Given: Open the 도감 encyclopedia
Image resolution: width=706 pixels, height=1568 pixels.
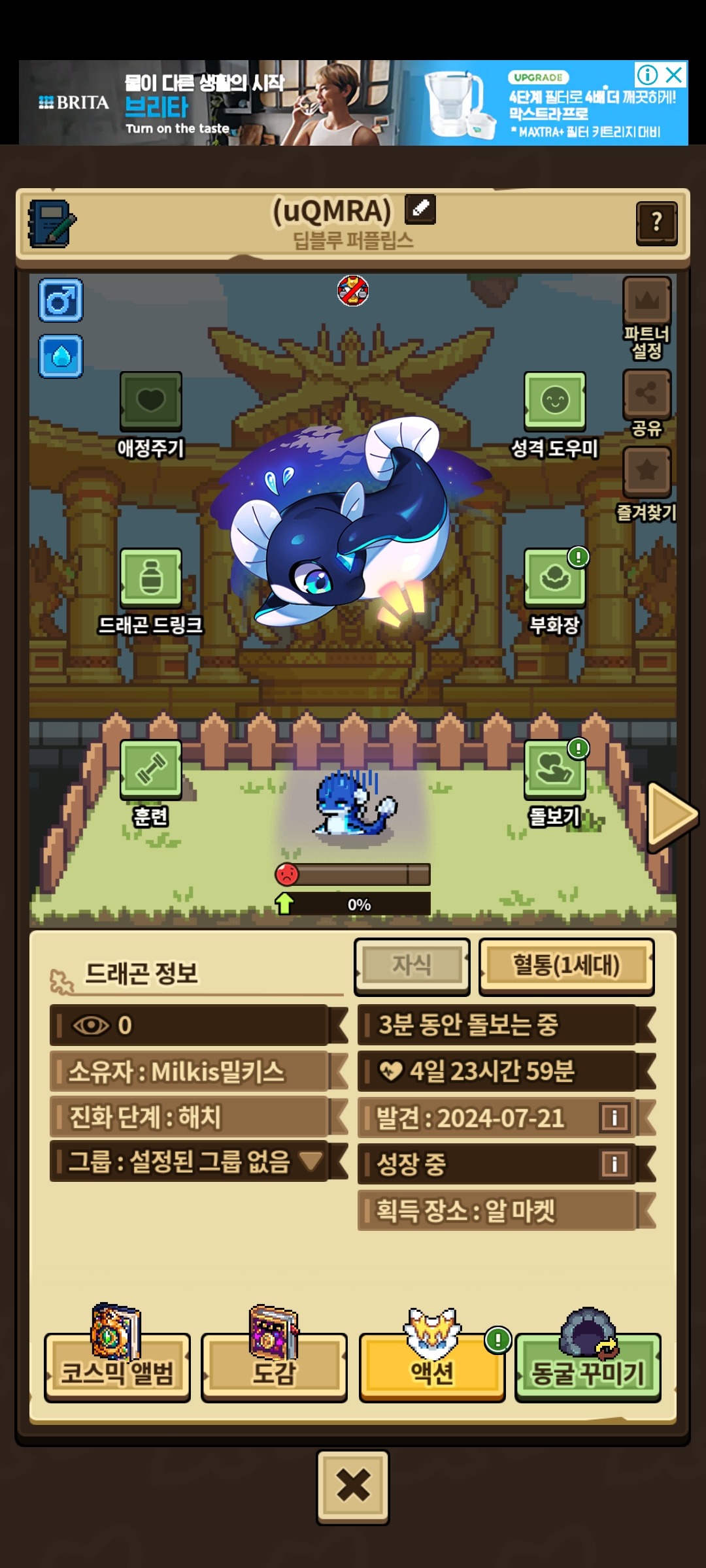Looking at the screenshot, I should (x=274, y=1367).
